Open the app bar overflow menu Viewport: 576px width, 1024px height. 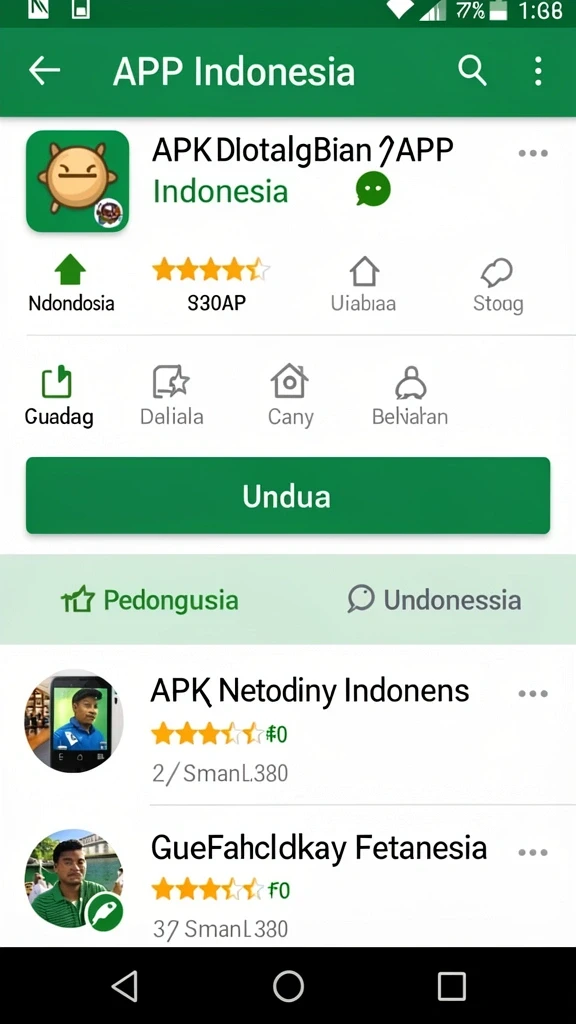pos(537,71)
